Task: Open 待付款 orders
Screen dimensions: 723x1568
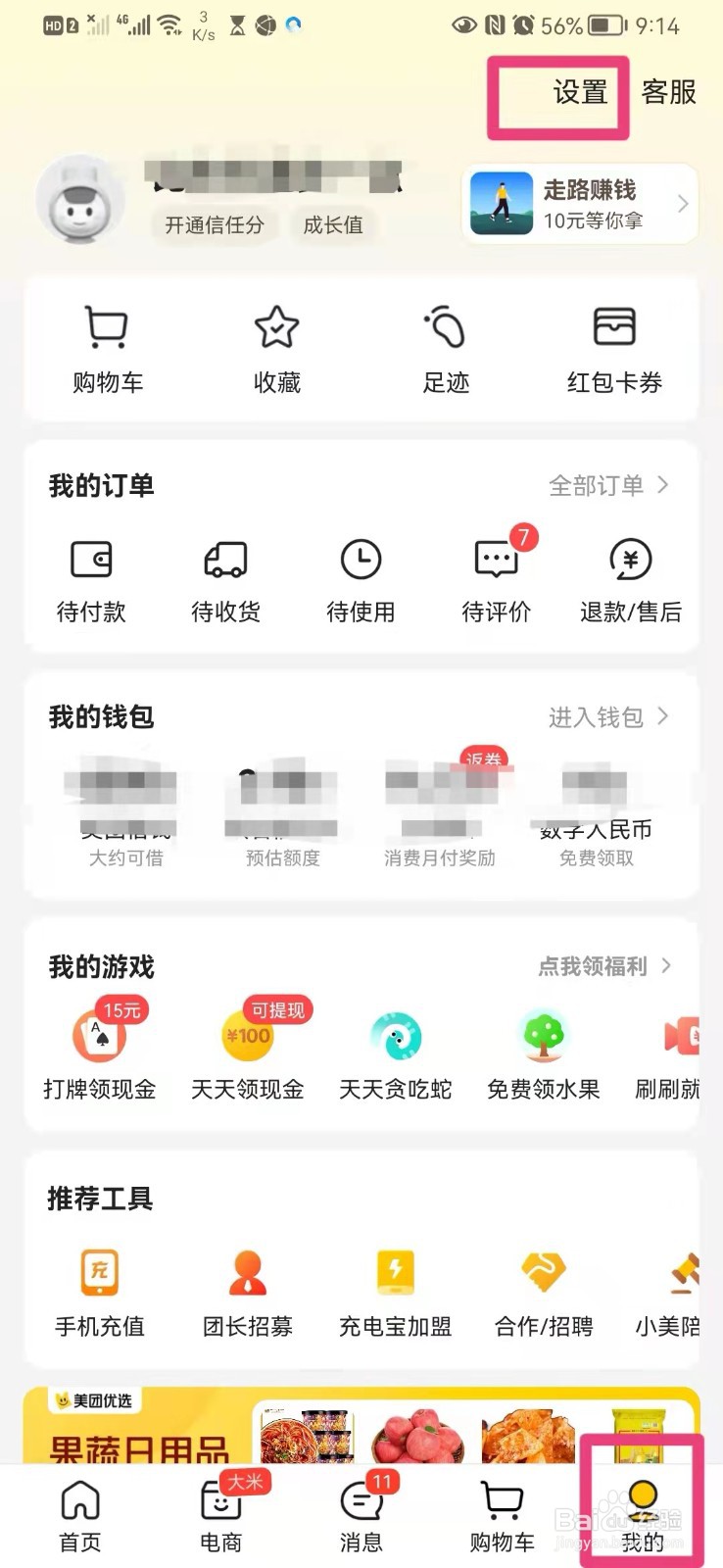Action: pyautogui.click(x=91, y=580)
